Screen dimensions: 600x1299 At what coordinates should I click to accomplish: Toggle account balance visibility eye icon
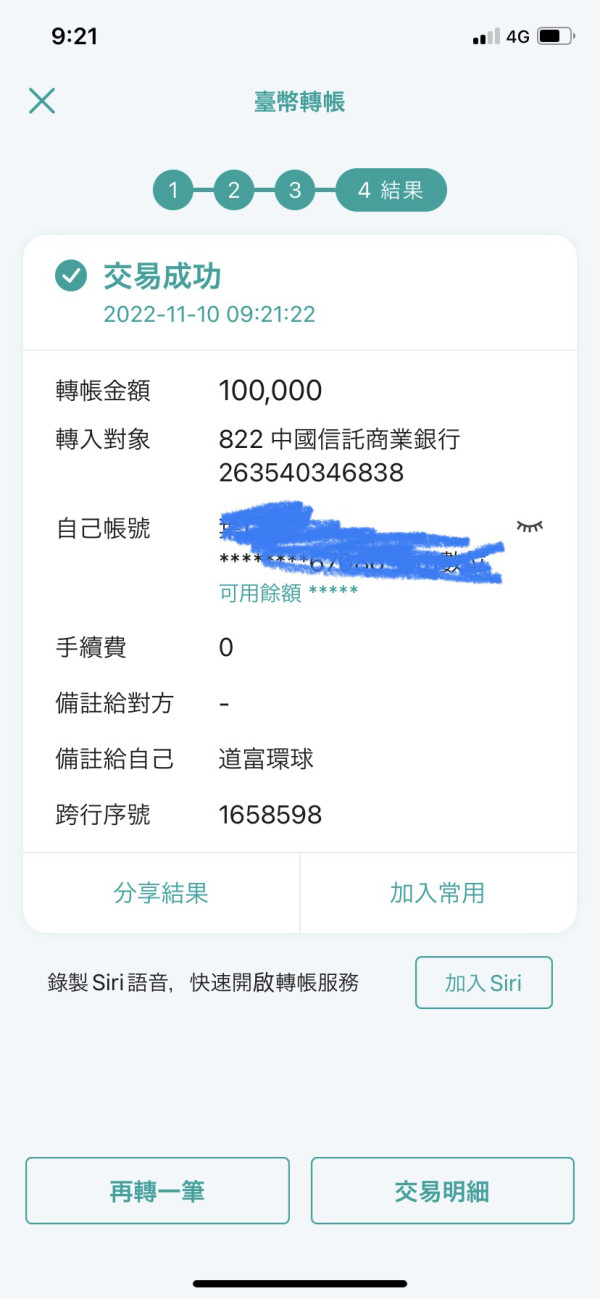click(530, 526)
